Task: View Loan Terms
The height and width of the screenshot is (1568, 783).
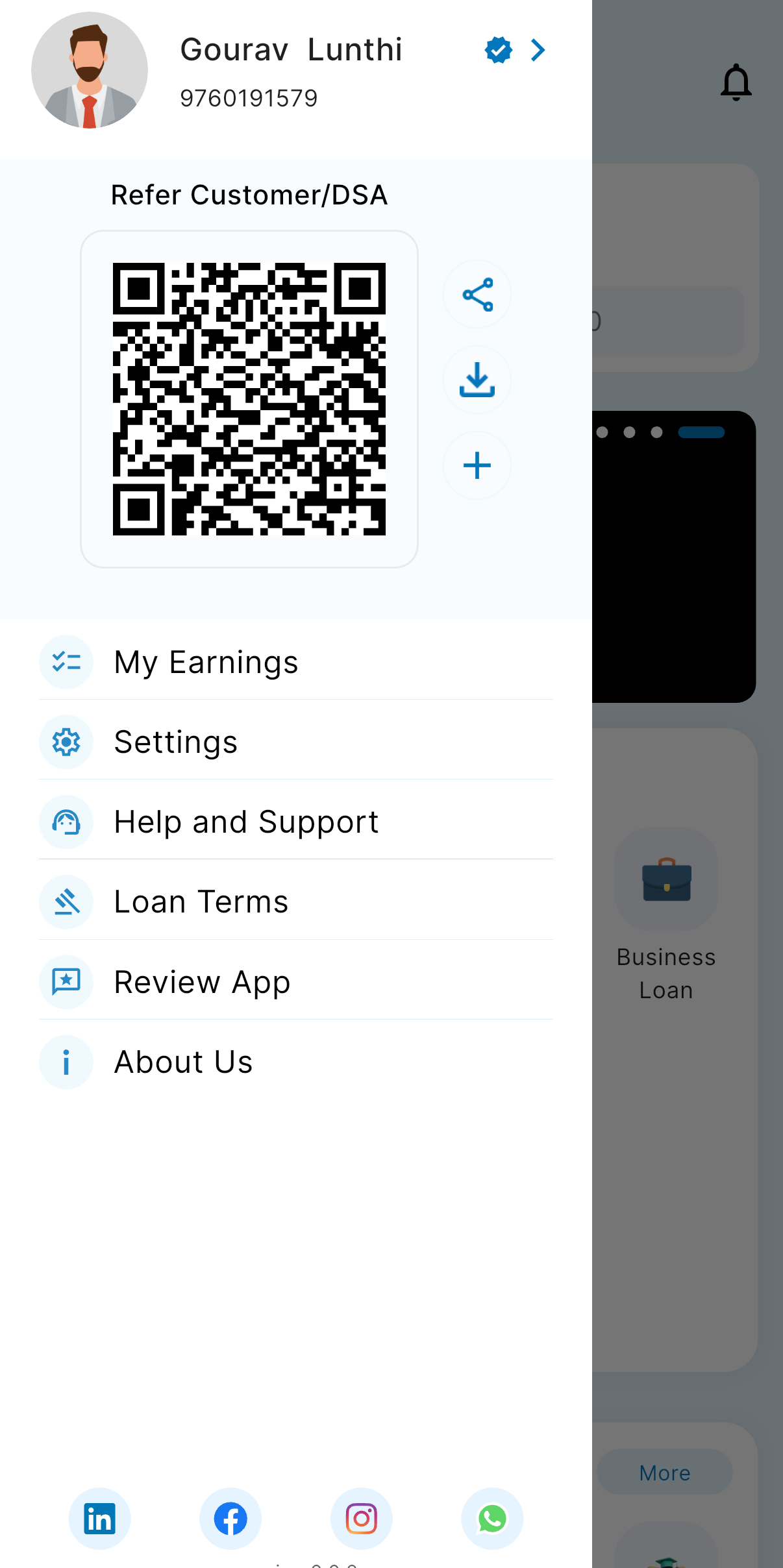Action: coord(201,902)
